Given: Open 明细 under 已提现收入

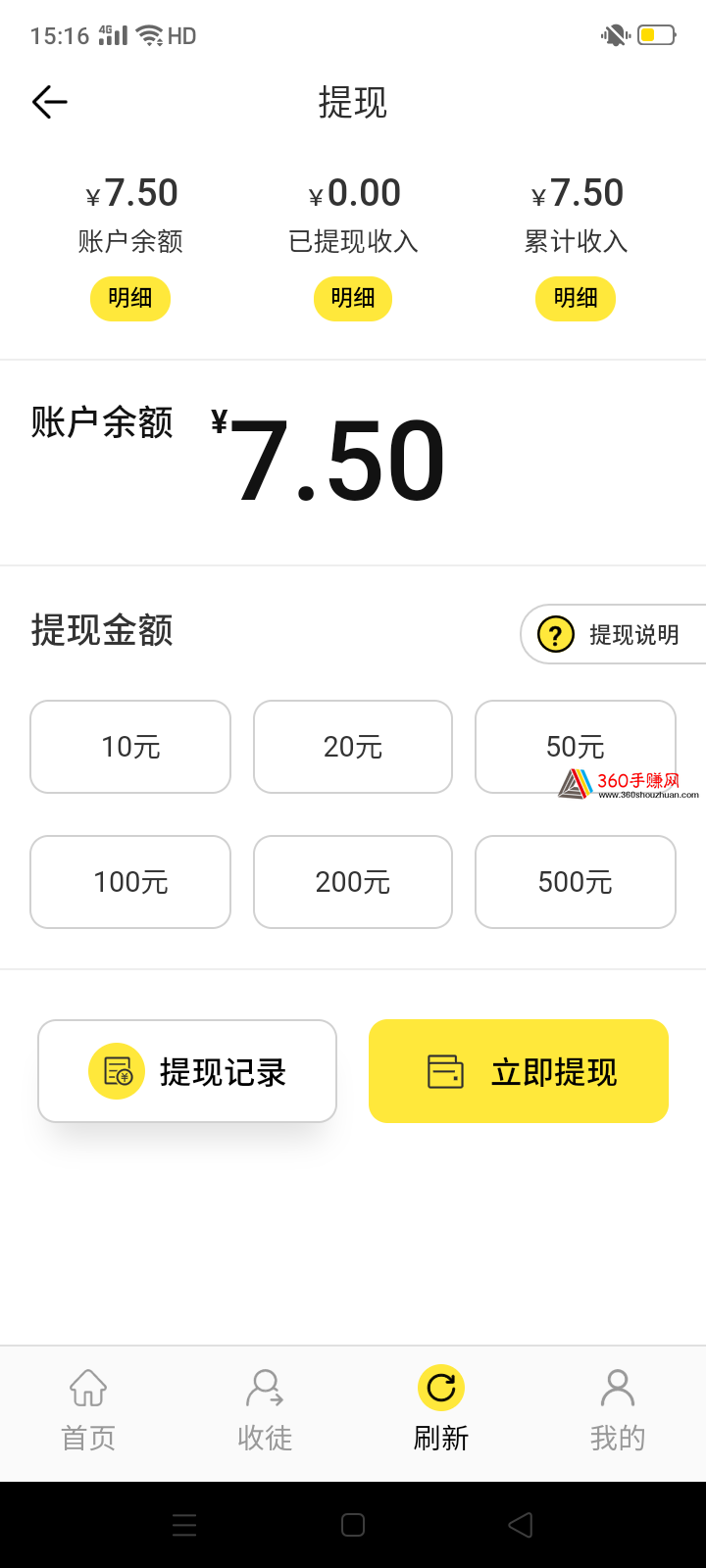Looking at the screenshot, I should point(353,299).
